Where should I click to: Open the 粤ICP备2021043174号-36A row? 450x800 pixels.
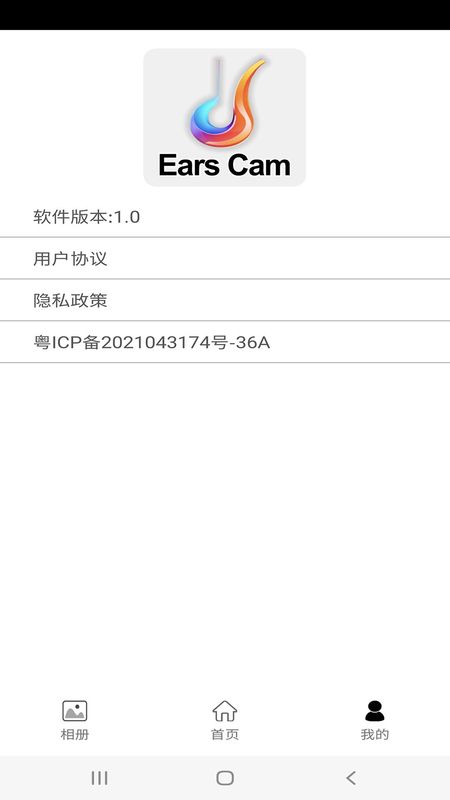coord(225,342)
